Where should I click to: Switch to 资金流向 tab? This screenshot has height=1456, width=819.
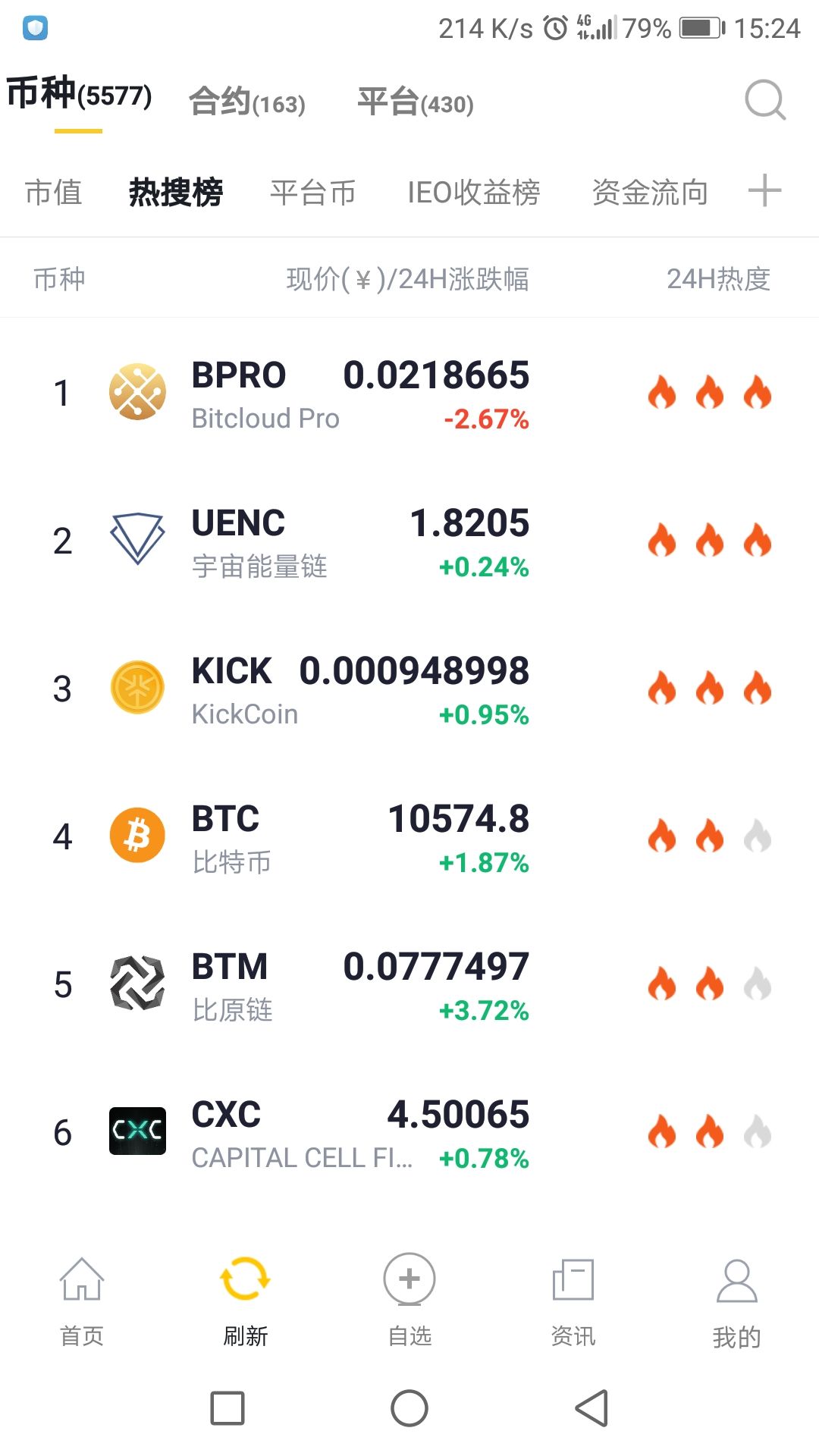[650, 193]
